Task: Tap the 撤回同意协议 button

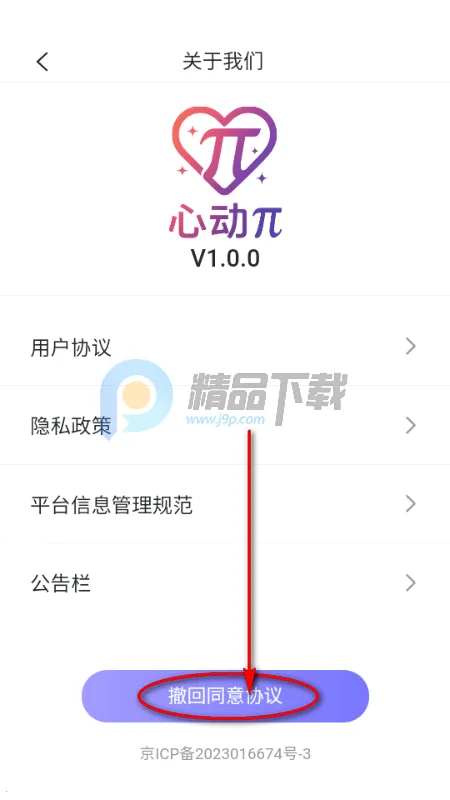Action: click(225, 696)
